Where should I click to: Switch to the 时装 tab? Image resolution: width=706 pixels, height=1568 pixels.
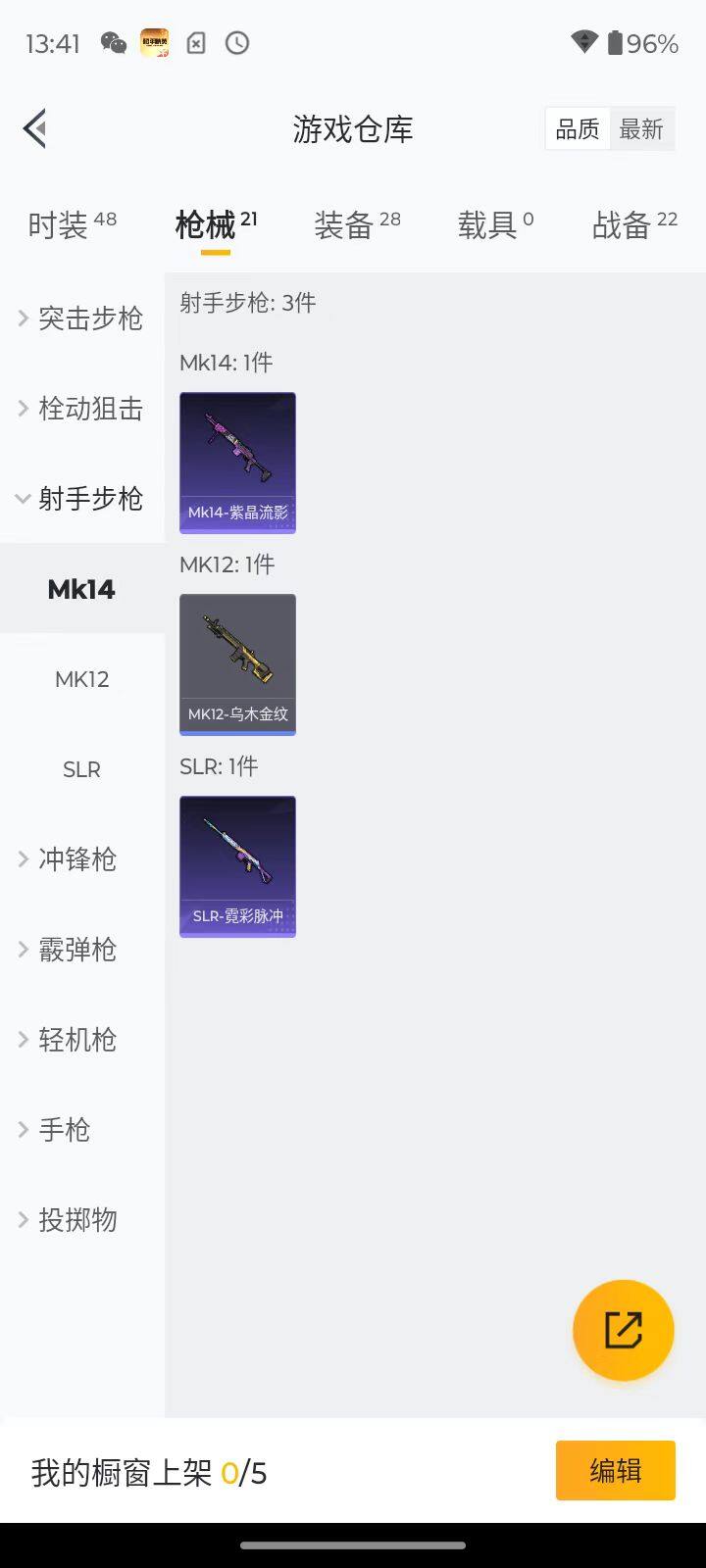(72, 224)
